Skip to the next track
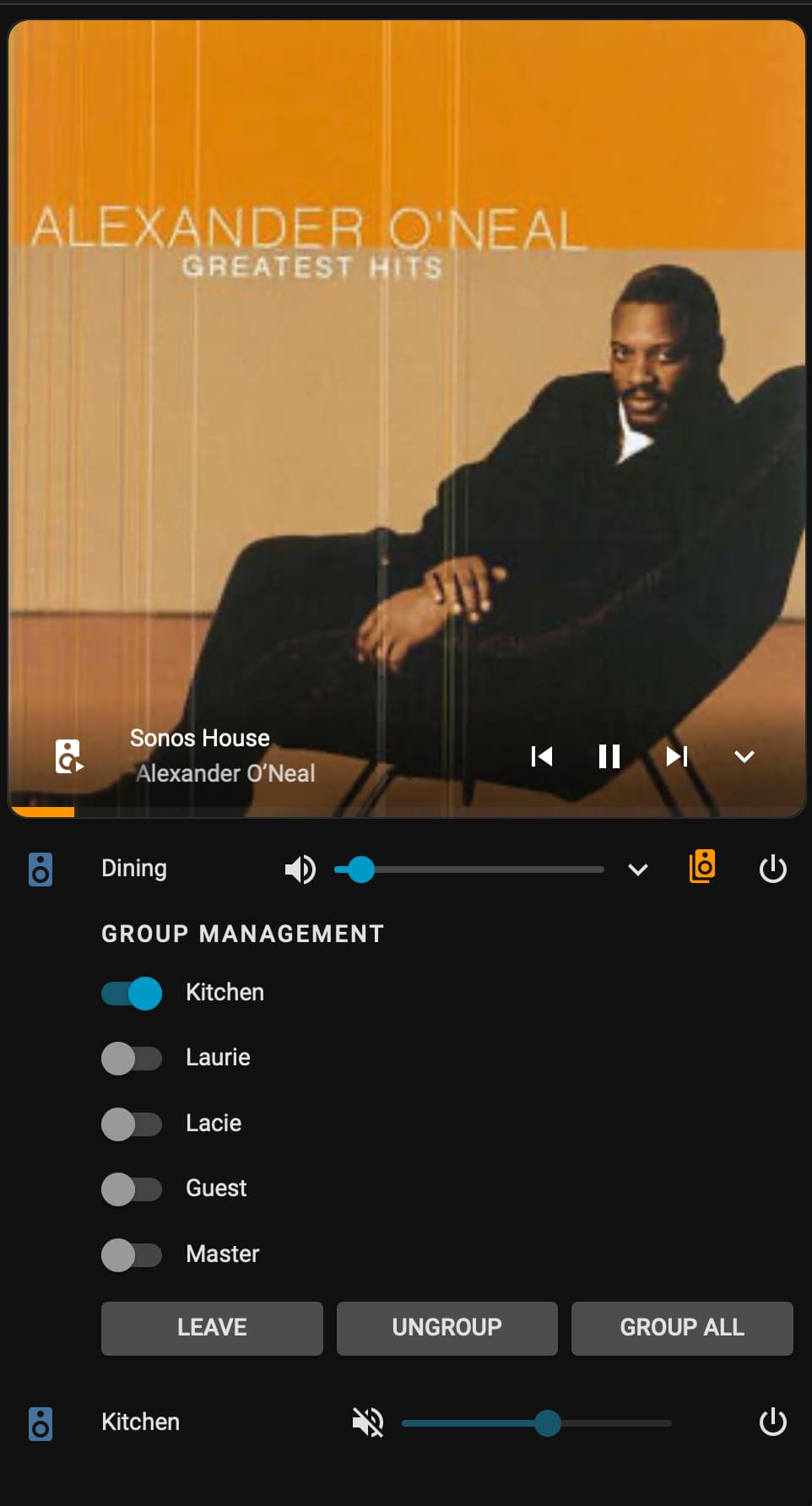This screenshot has width=812, height=1506. 677,756
